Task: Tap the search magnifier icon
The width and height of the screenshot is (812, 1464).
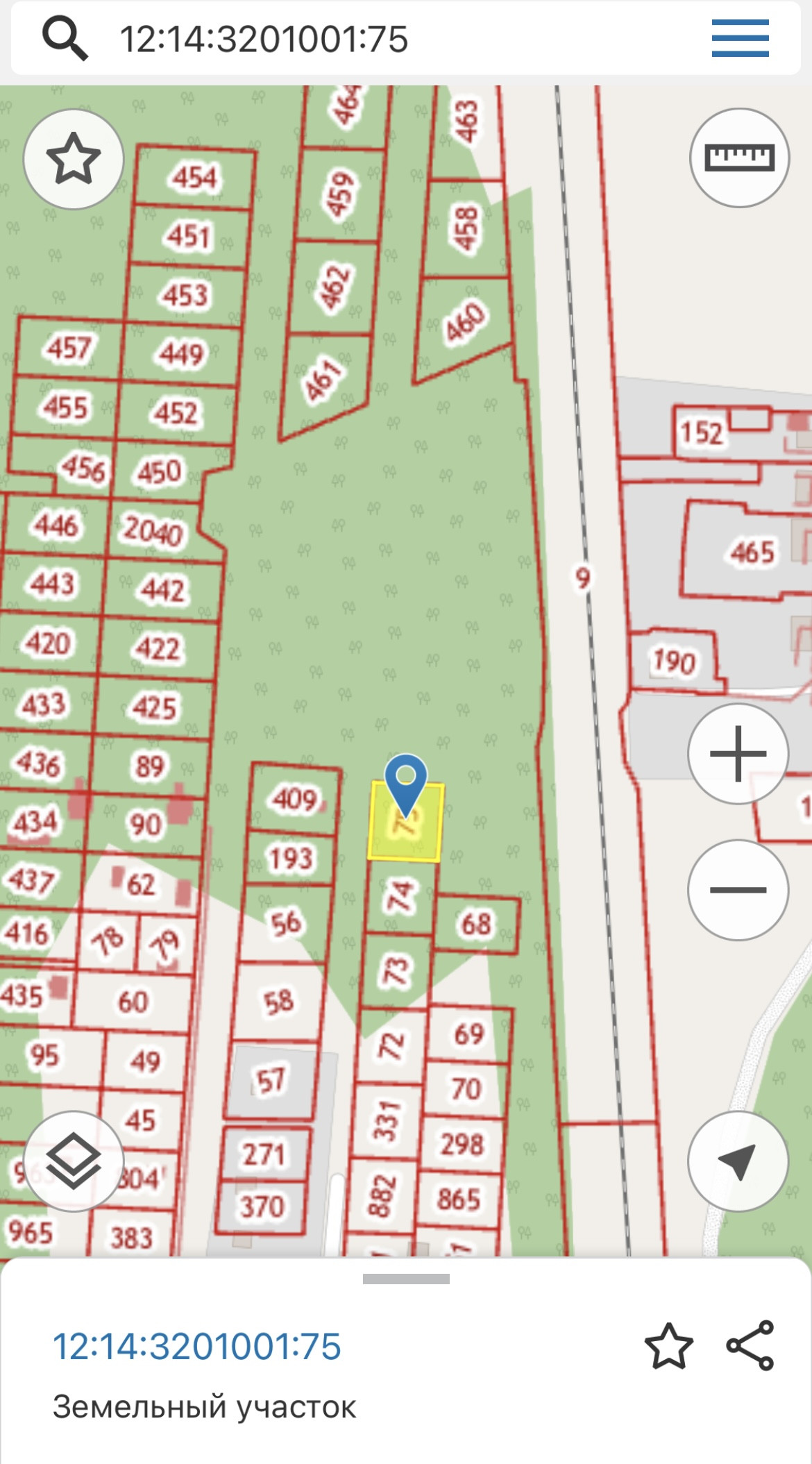Action: 65,38
